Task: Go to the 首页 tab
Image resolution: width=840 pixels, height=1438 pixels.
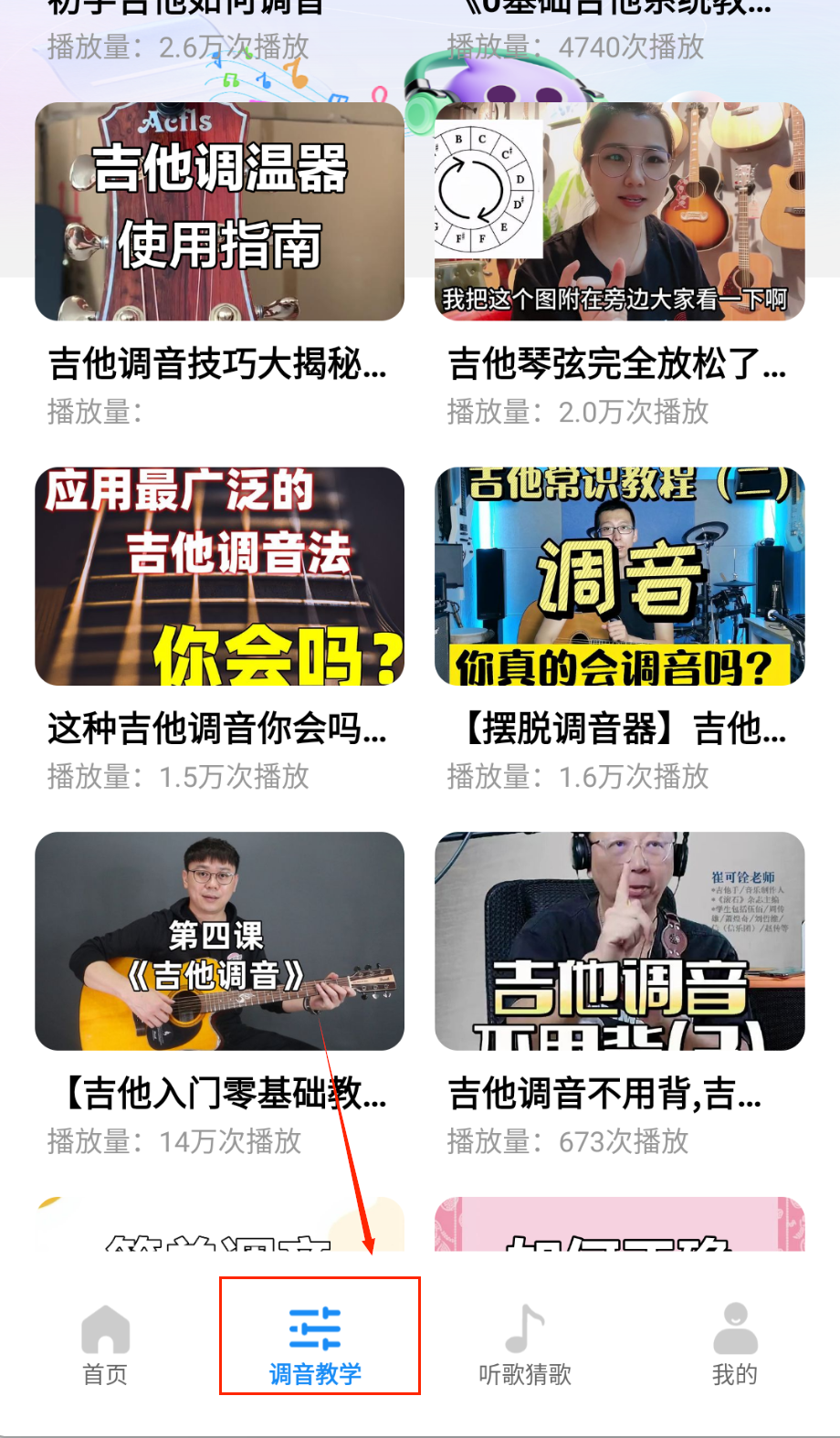Action: [105, 1345]
